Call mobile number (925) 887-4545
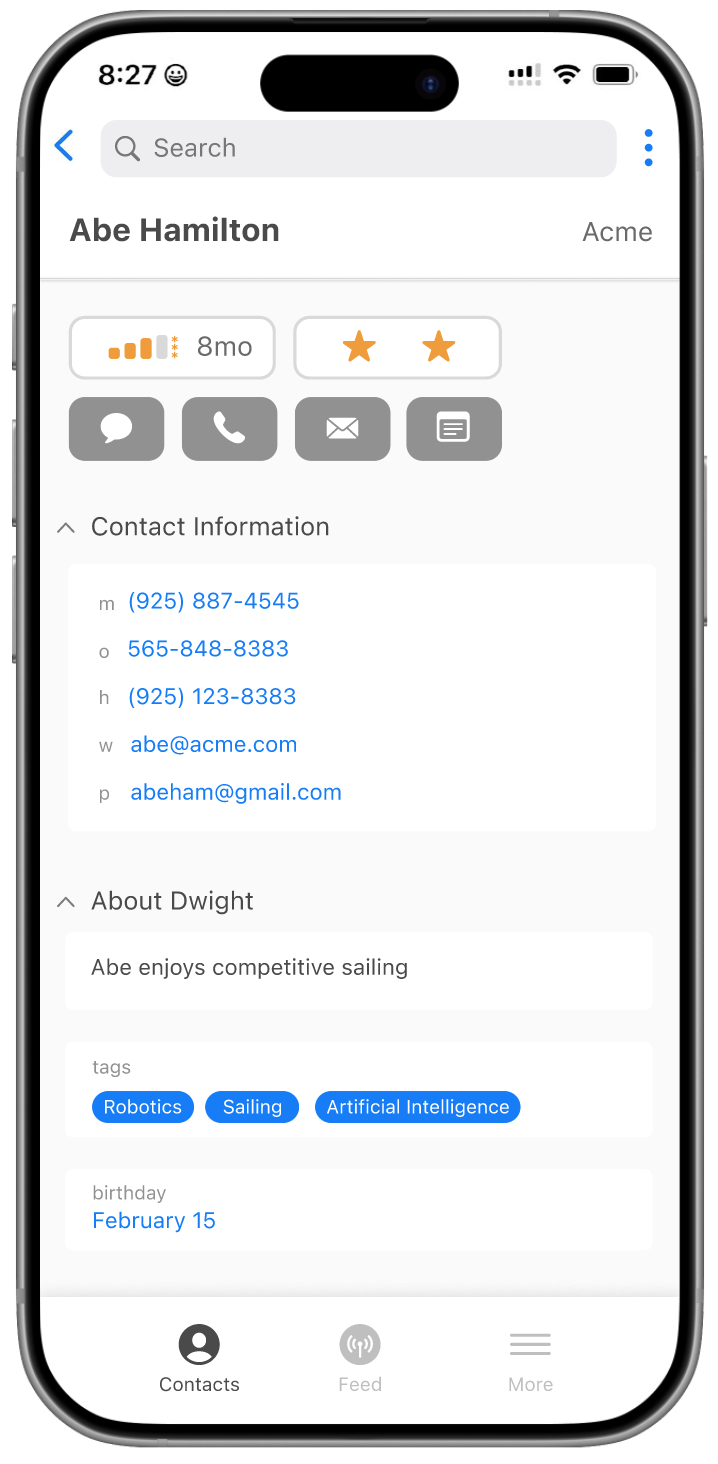This screenshot has width=718, height=1464. pos(213,601)
